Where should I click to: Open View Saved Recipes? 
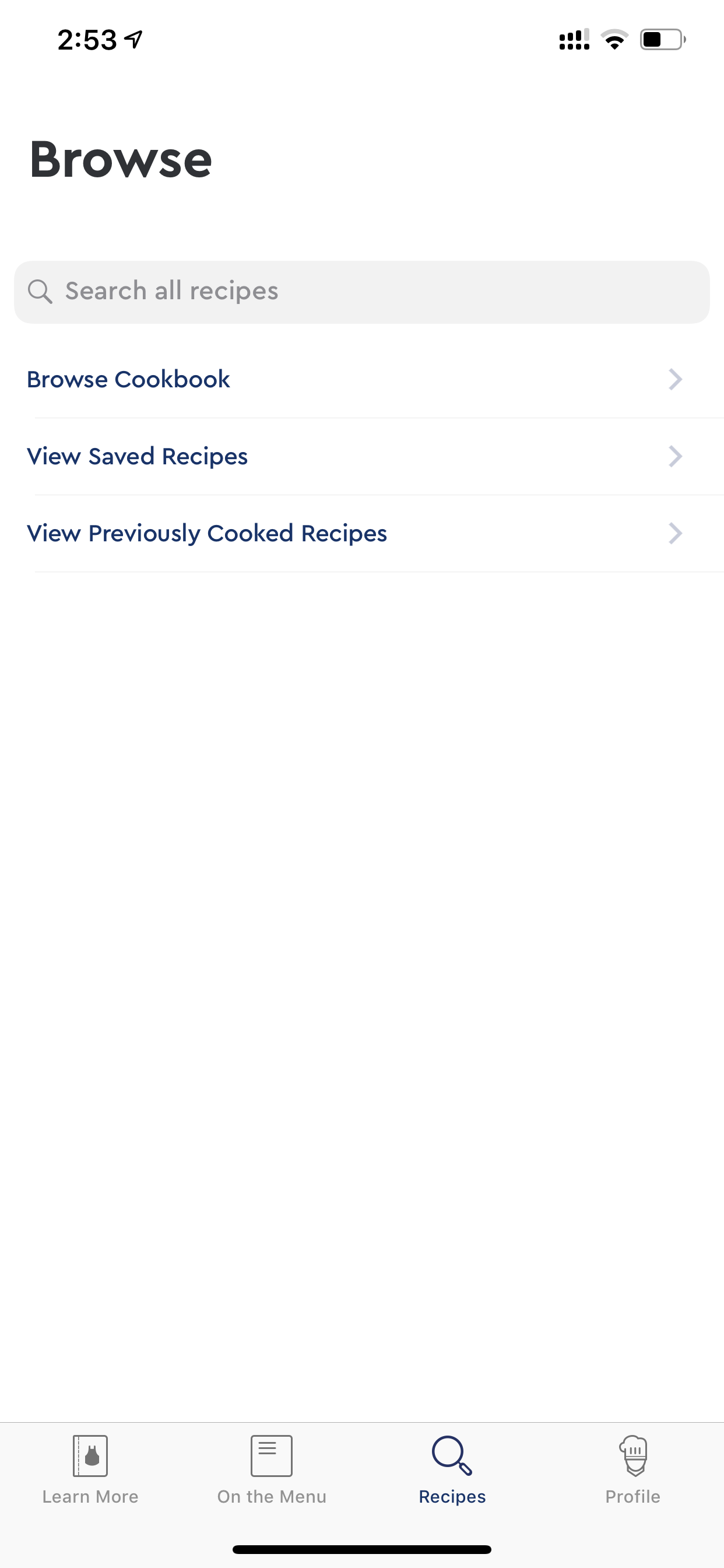(362, 457)
